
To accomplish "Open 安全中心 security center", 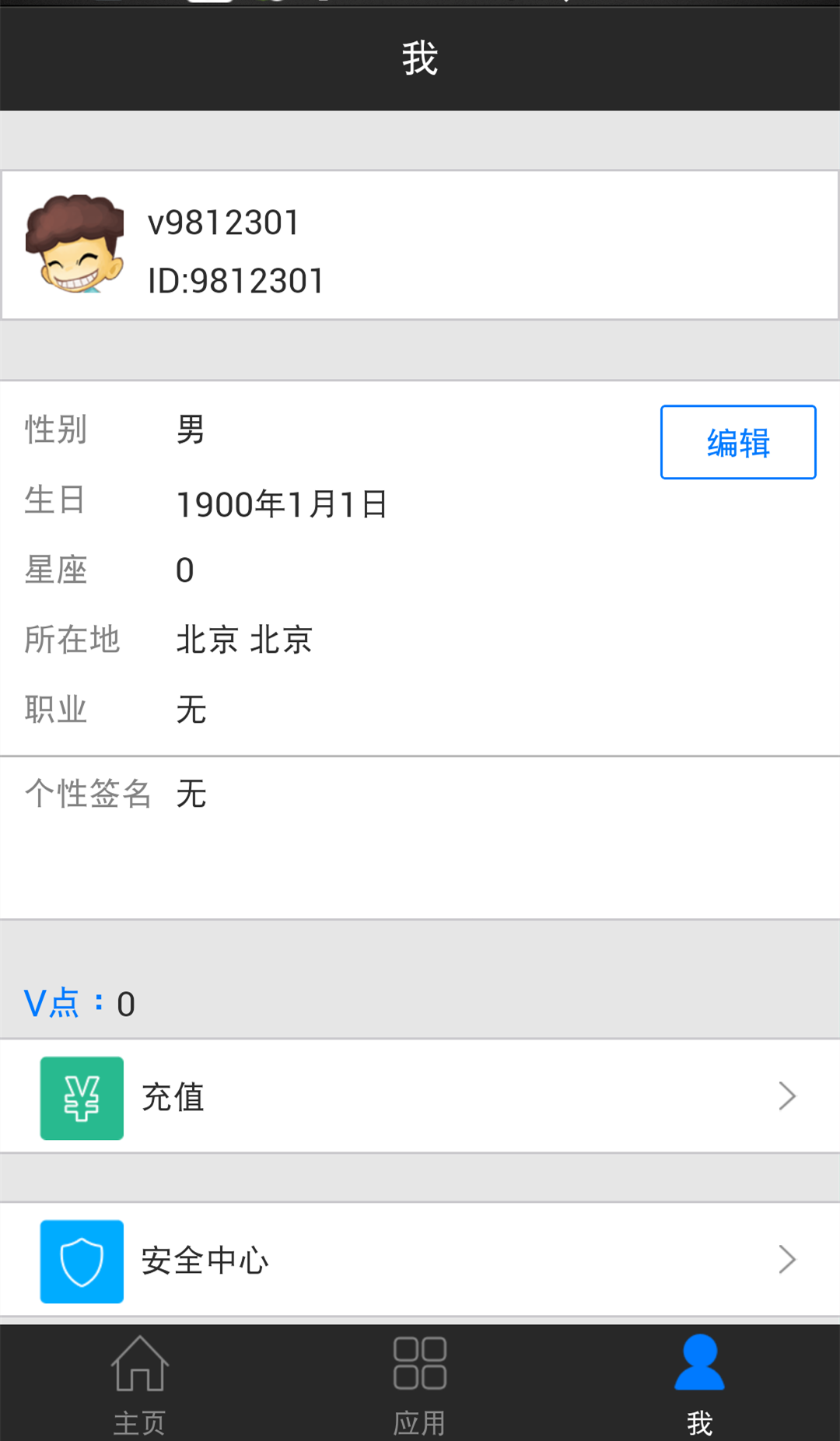I will coord(420,1260).
